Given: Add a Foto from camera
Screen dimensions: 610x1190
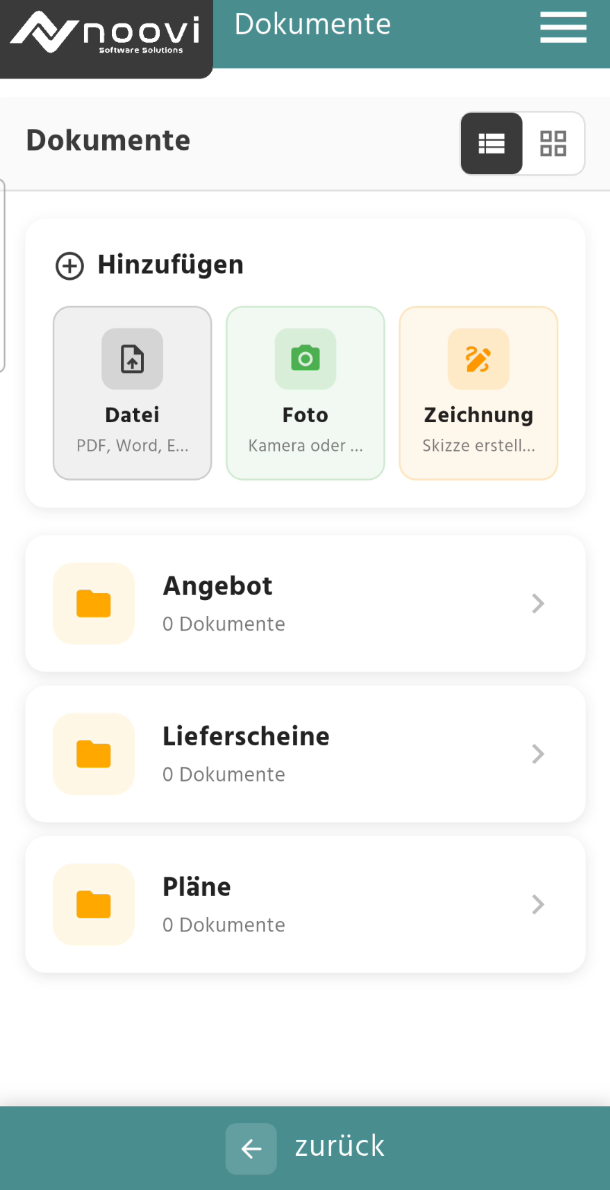Looking at the screenshot, I should 305,393.
